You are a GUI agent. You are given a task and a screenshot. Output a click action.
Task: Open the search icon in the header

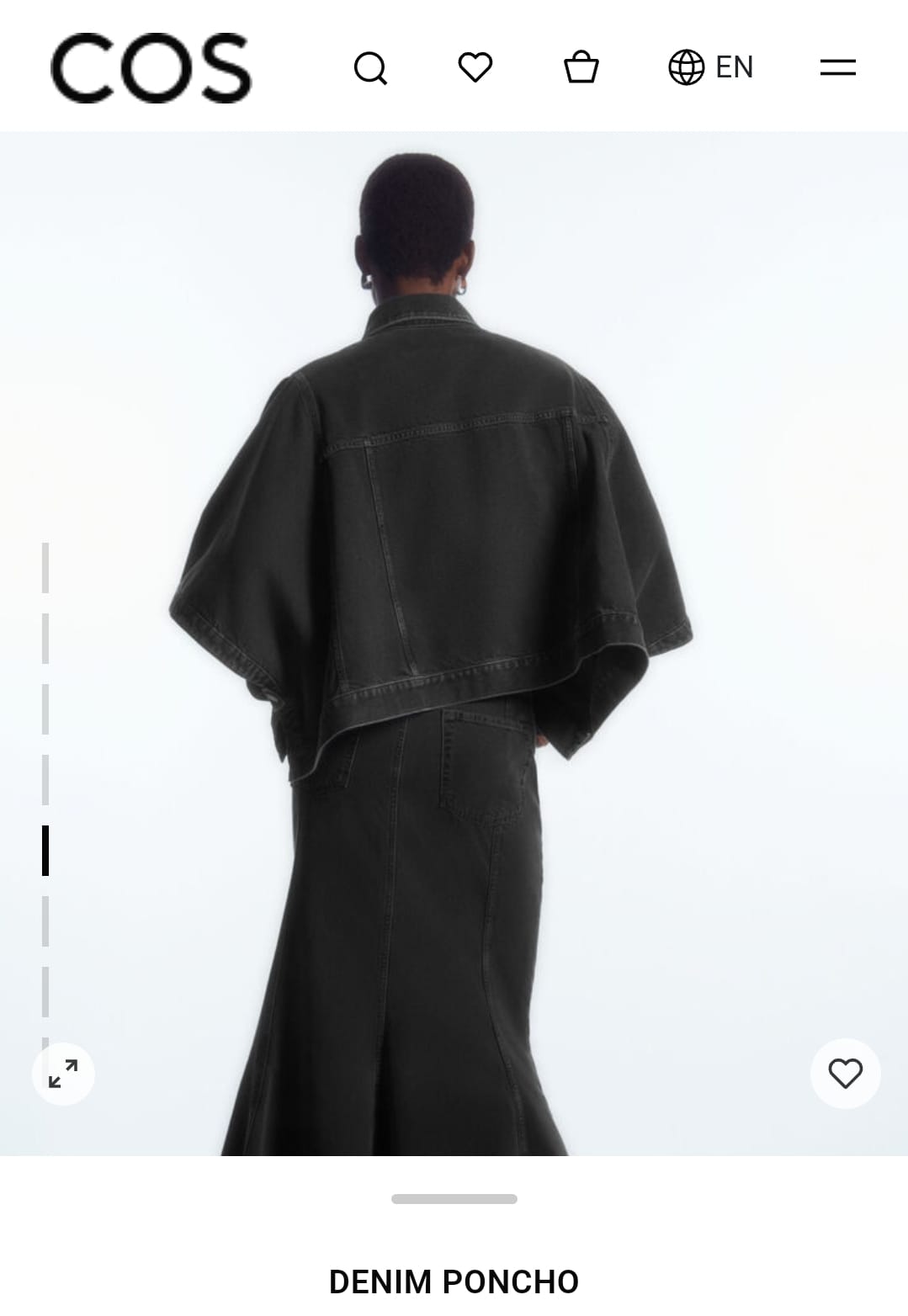pyautogui.click(x=370, y=68)
